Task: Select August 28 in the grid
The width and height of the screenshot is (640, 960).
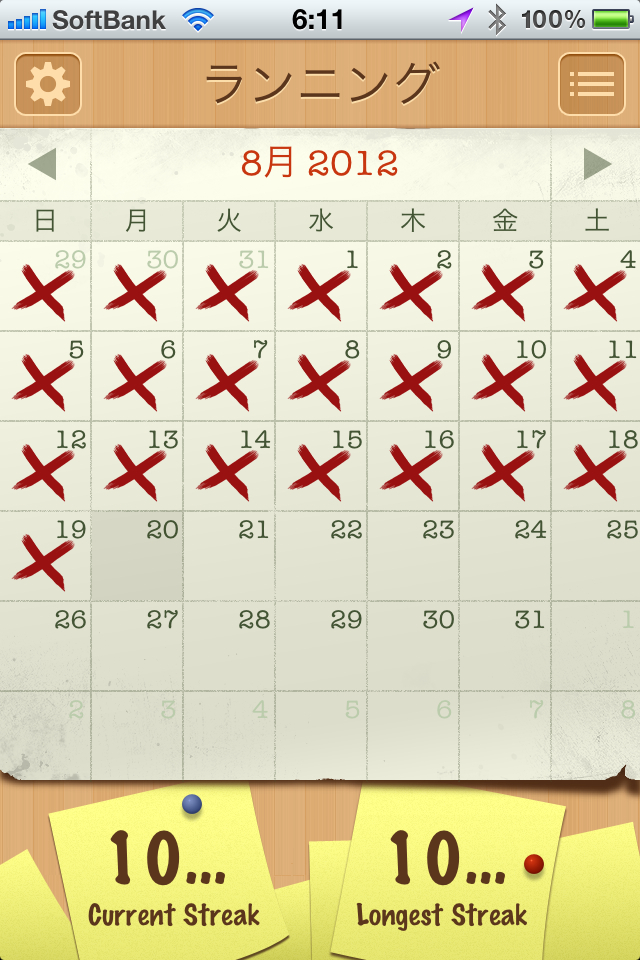Action: 229,646
